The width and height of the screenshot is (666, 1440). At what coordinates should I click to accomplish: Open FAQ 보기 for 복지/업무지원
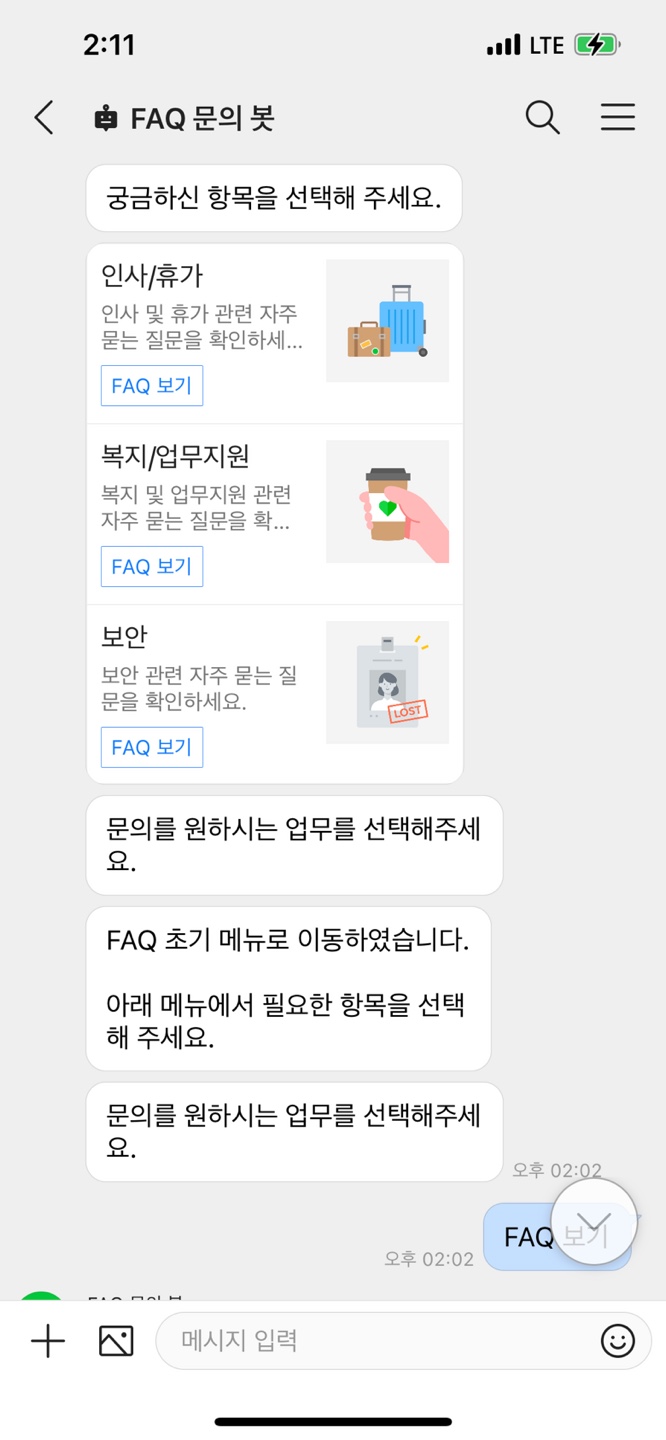(152, 567)
